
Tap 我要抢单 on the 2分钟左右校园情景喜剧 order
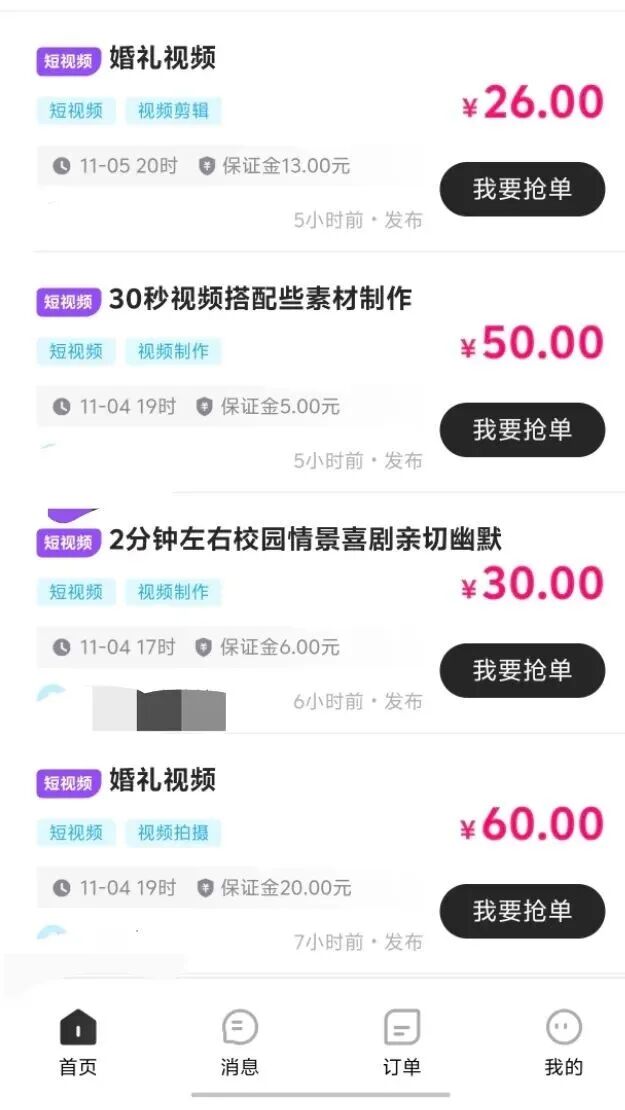tap(522, 670)
